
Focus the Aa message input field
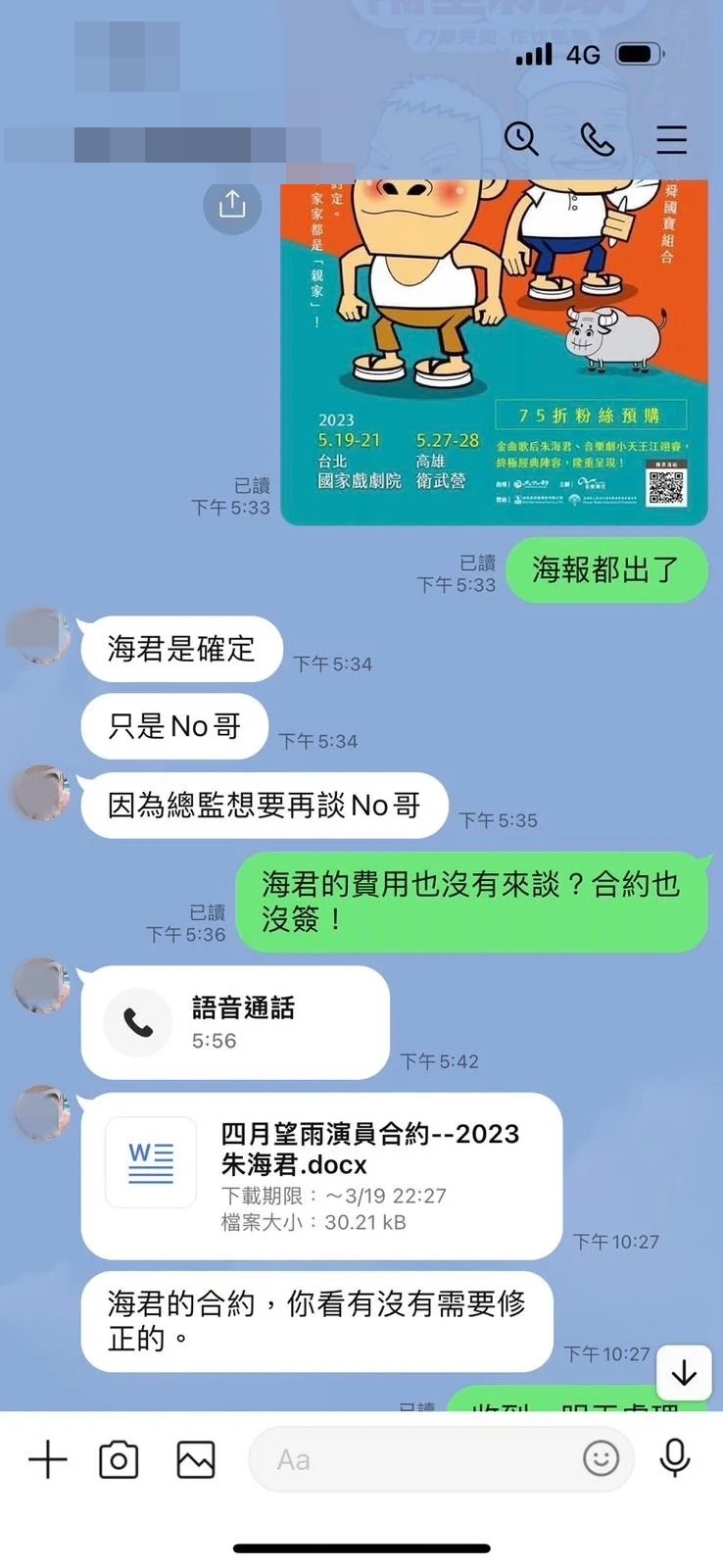pos(411,1459)
